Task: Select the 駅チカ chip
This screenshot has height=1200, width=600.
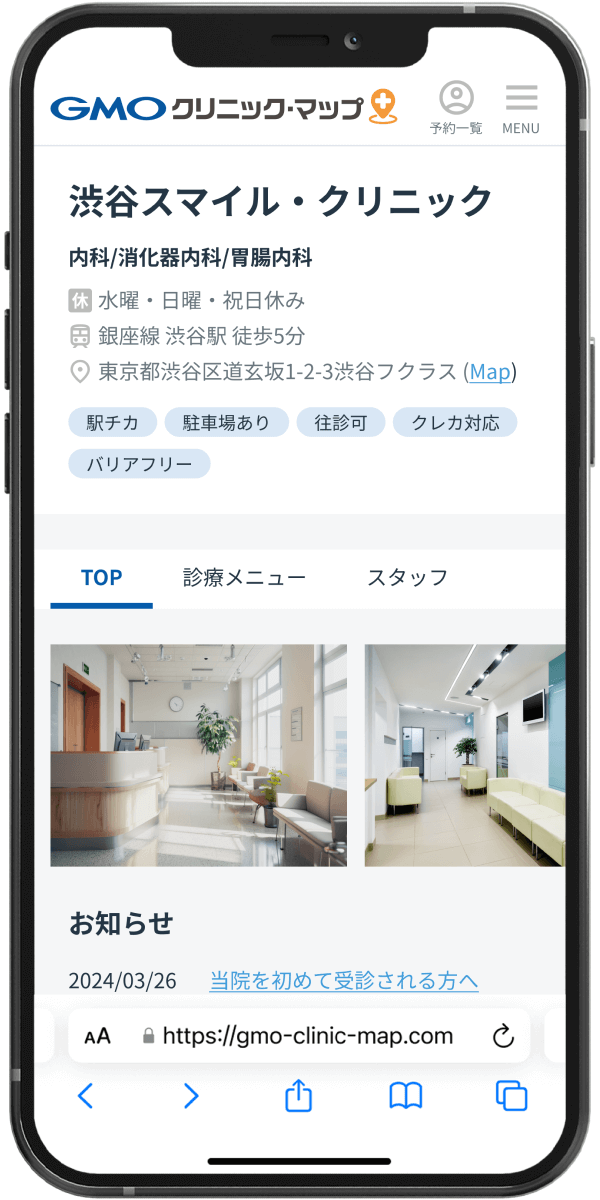Action: coord(113,422)
